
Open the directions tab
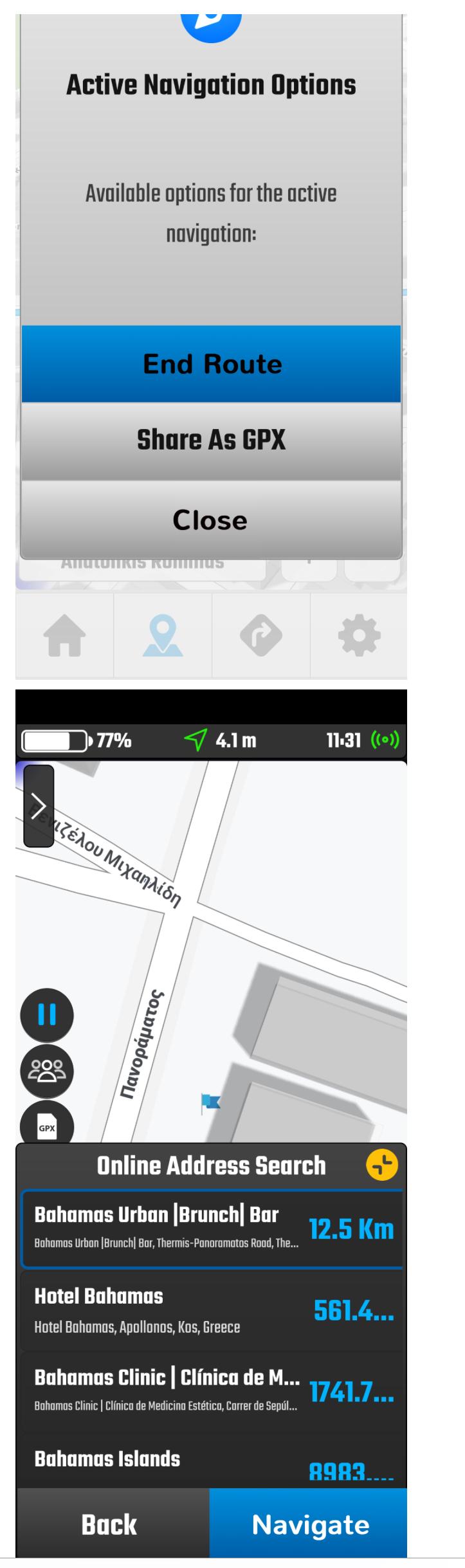coord(260,635)
